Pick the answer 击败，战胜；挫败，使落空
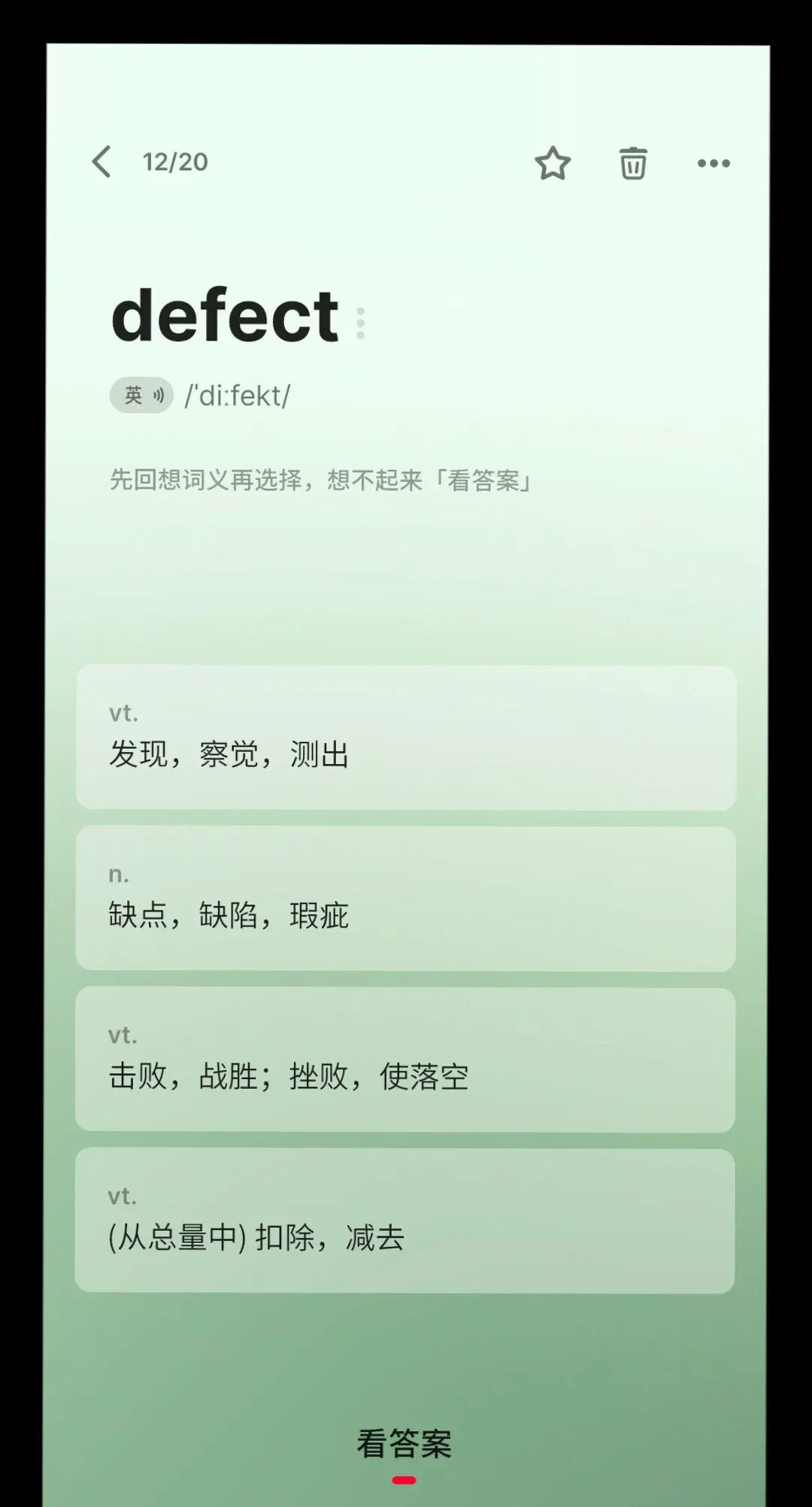The width and height of the screenshot is (812, 1507). (x=406, y=1060)
